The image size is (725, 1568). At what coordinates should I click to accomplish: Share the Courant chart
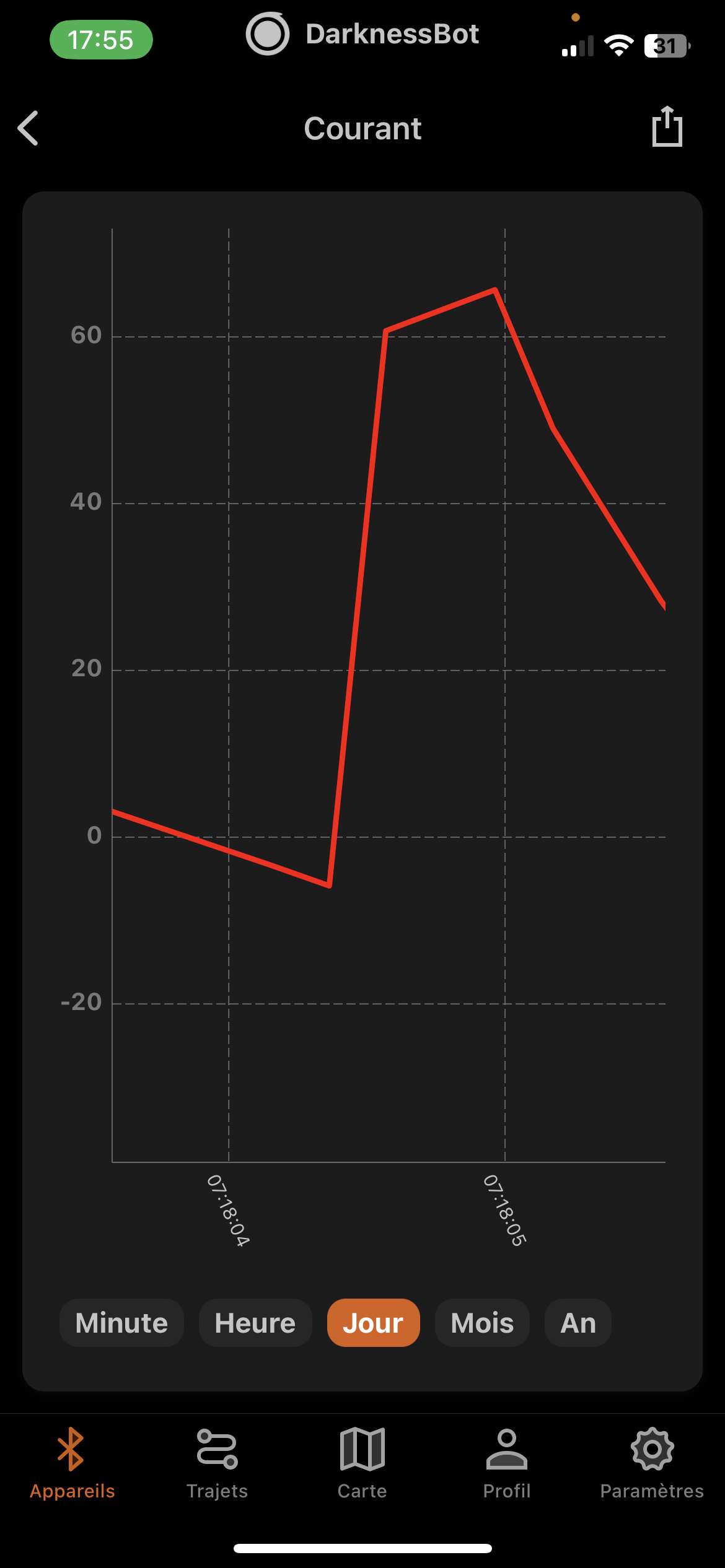tap(667, 126)
